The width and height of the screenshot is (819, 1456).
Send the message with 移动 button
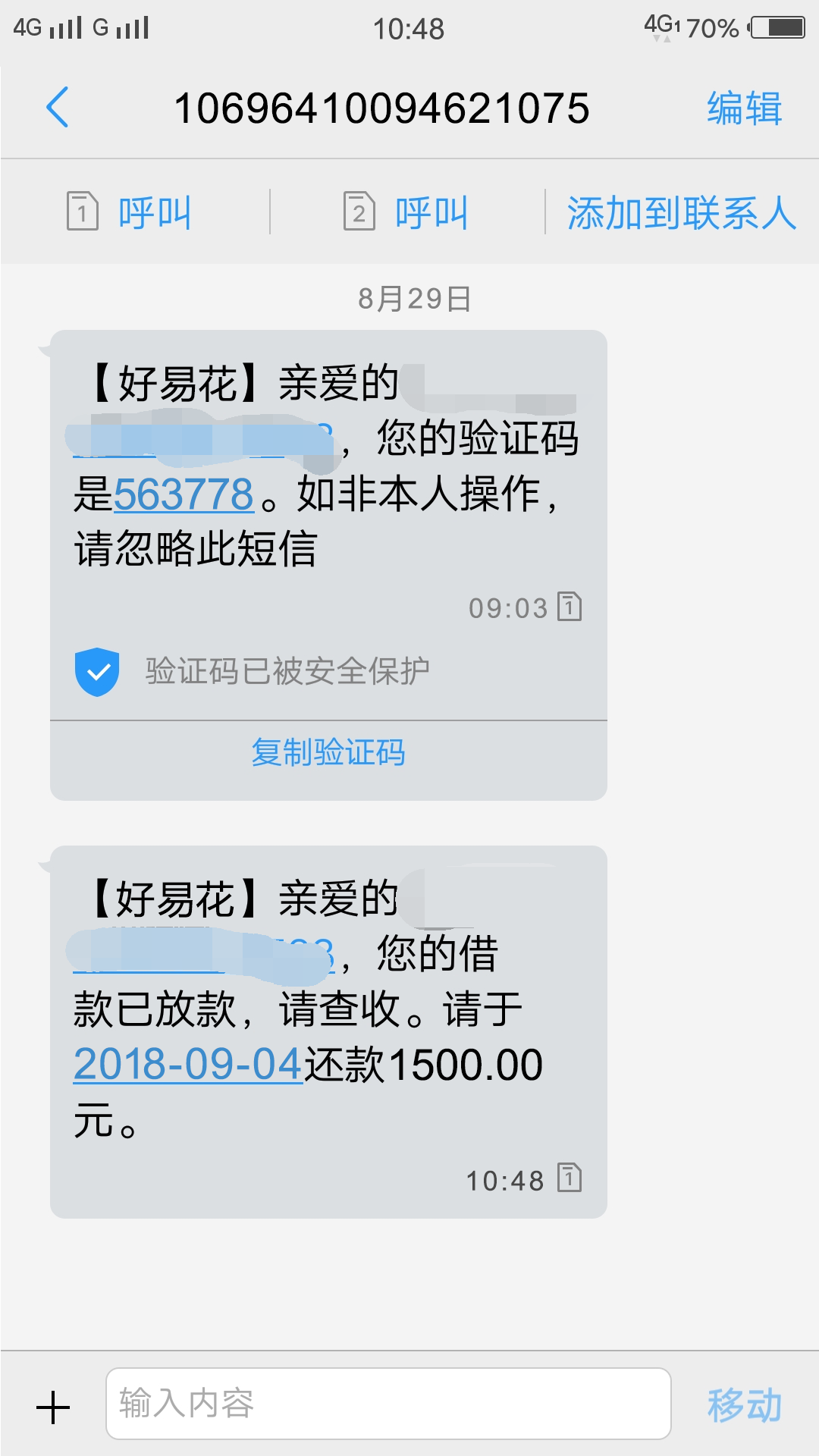coord(744,1405)
